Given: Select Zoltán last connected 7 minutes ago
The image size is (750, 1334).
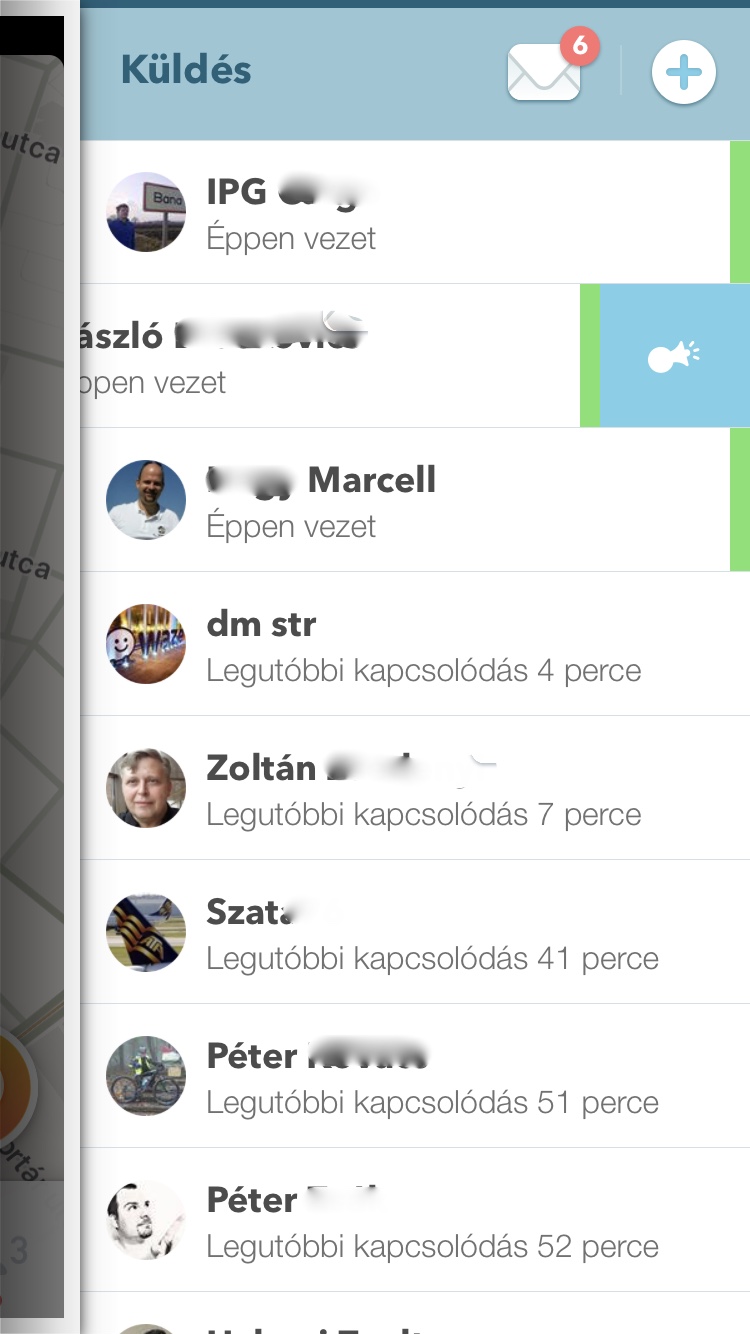Looking at the screenshot, I should point(415,788).
